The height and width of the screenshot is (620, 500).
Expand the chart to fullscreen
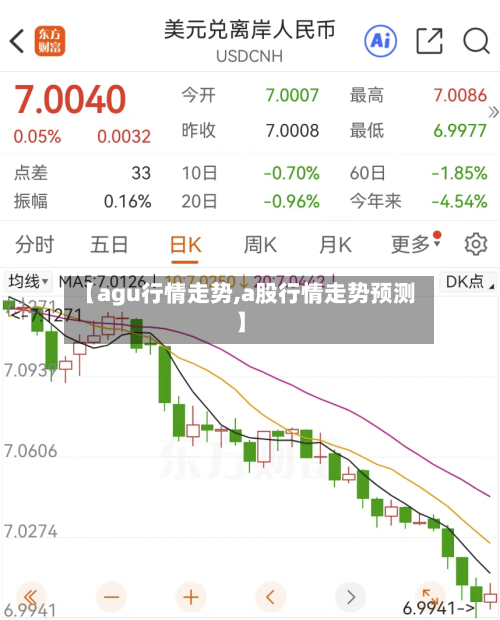click(x=430, y=596)
